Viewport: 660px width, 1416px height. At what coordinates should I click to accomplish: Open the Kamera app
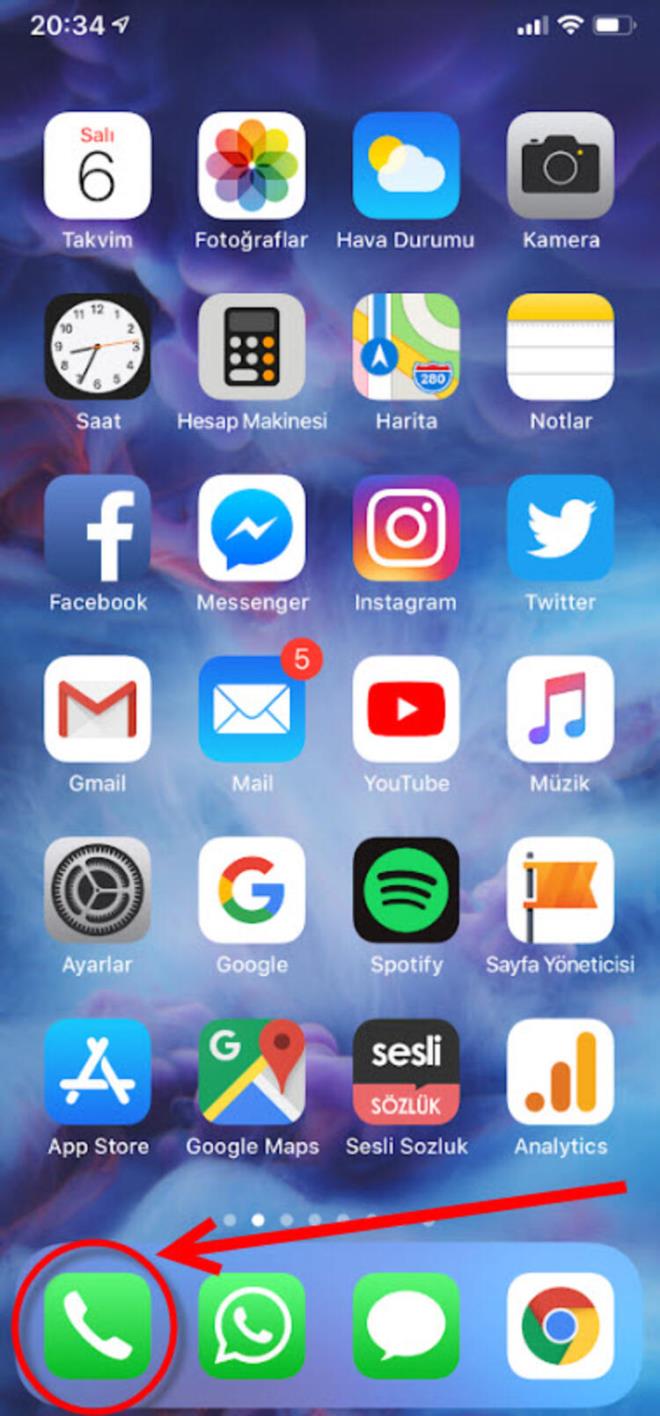point(560,166)
